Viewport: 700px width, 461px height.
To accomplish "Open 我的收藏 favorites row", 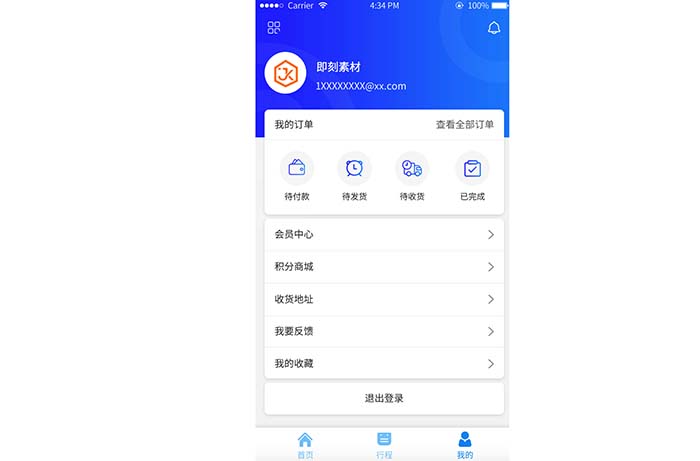I will 384,363.
